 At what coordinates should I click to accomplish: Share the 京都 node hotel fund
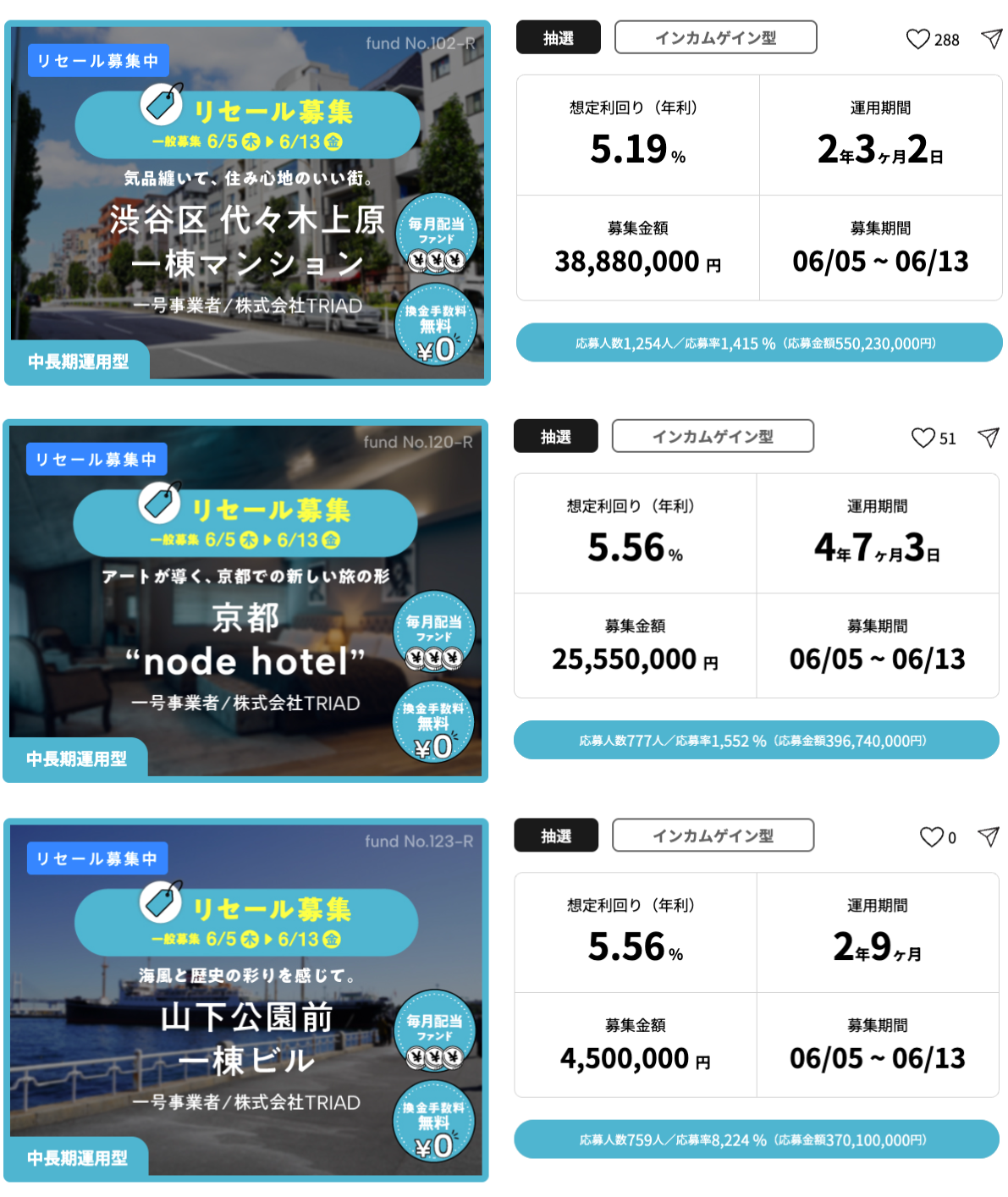[988, 437]
